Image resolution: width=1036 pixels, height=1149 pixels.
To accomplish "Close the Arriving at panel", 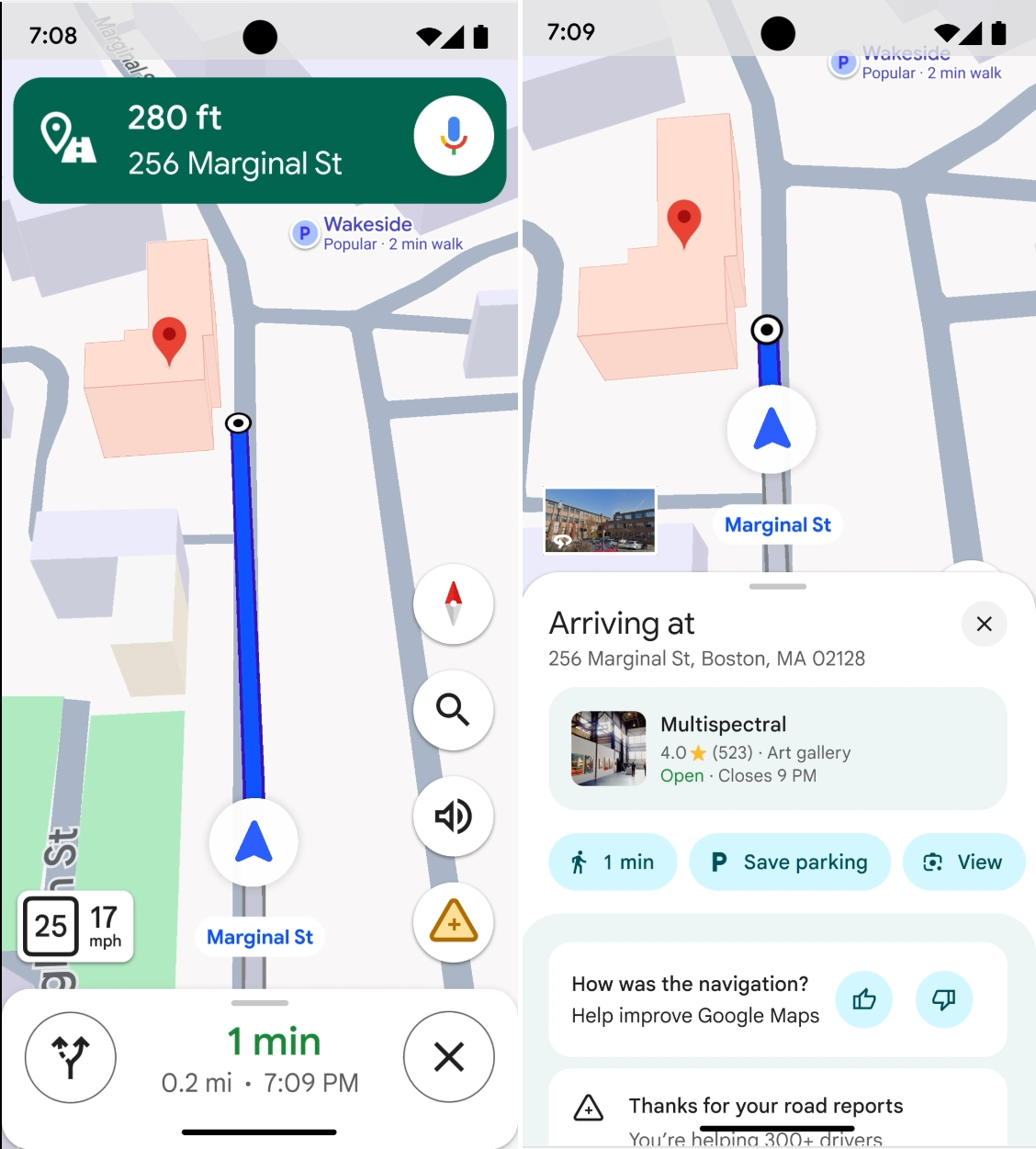I will [984, 624].
